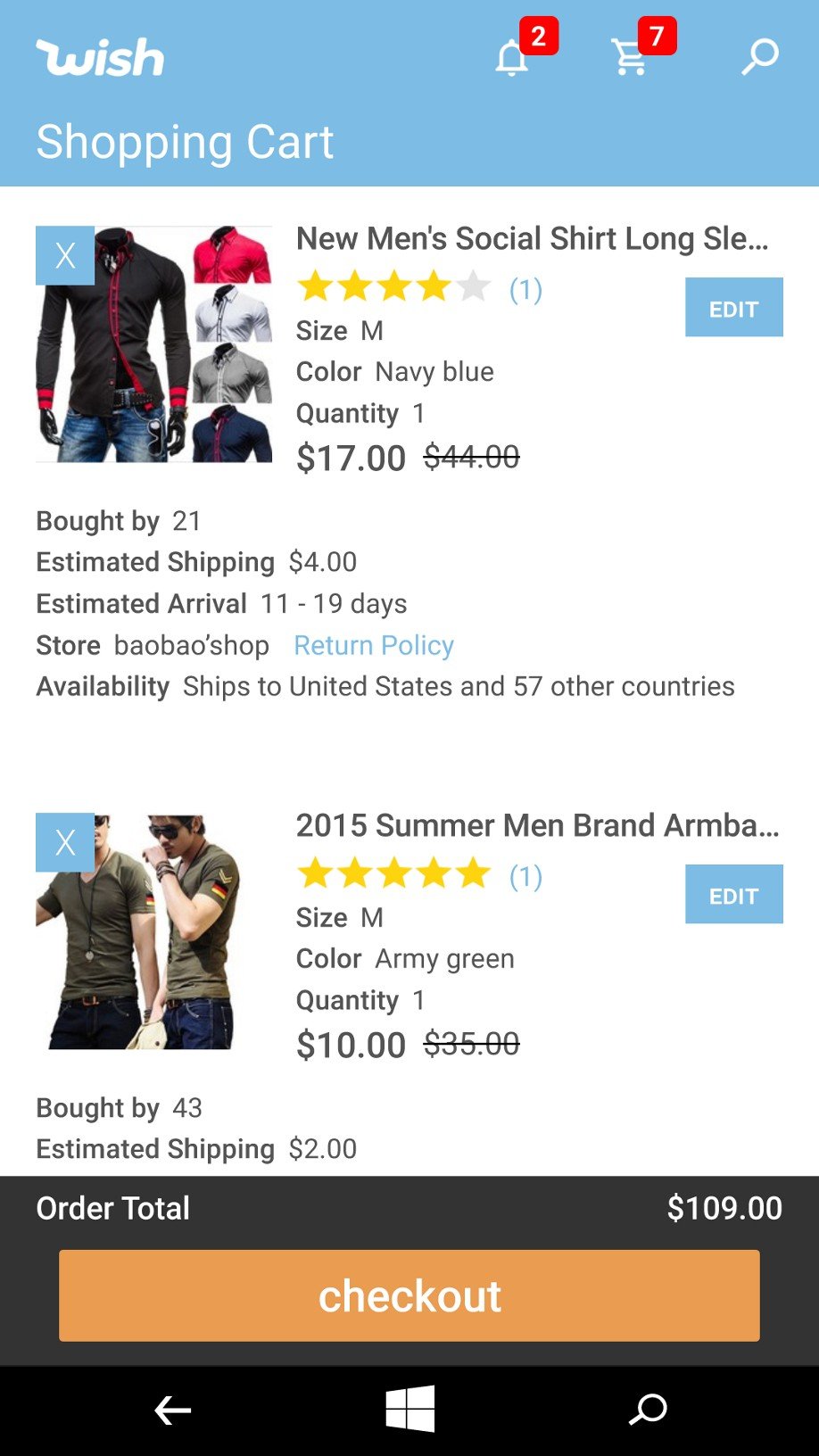Screen dimensions: 819x1456
Task: Proceed to checkout
Action: [409, 1295]
